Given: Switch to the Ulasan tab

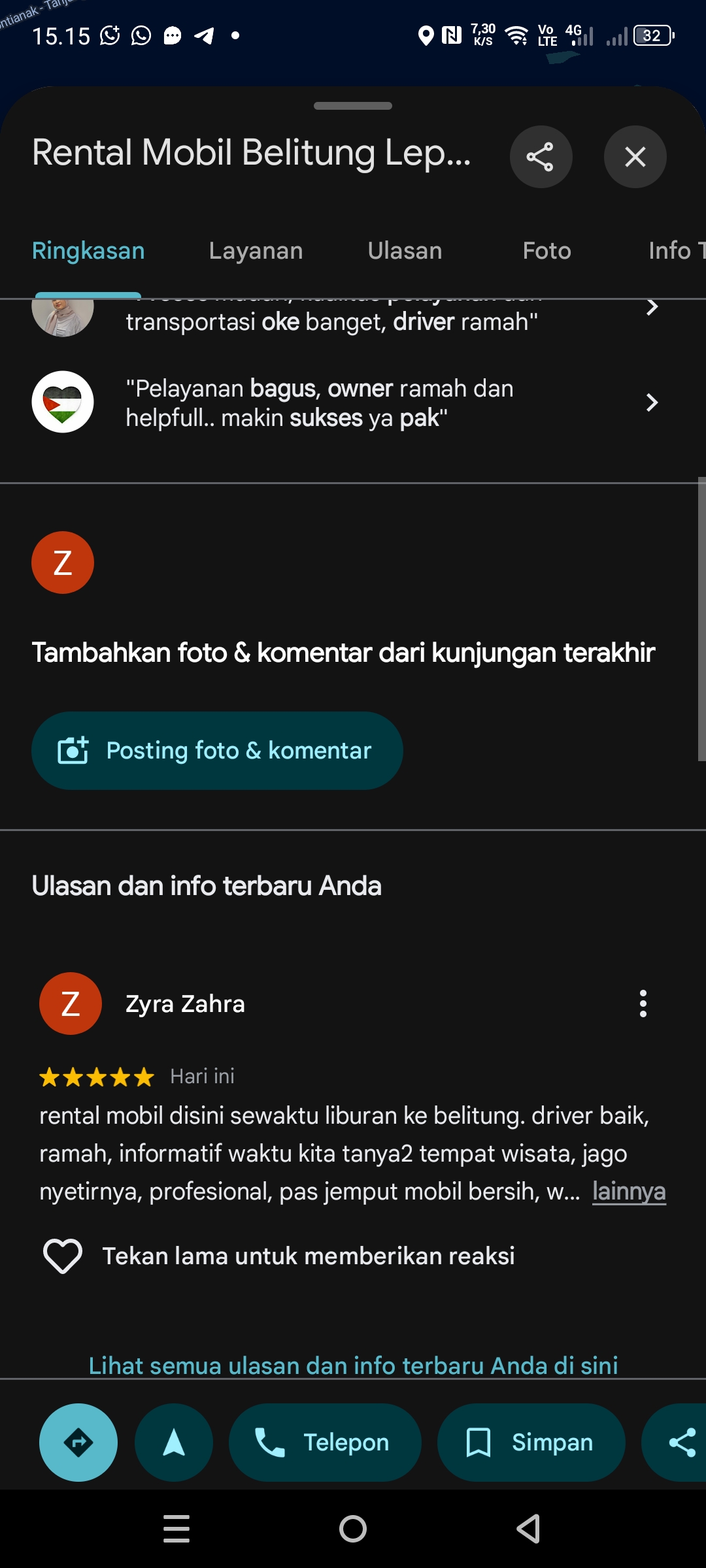Looking at the screenshot, I should click(x=405, y=251).
